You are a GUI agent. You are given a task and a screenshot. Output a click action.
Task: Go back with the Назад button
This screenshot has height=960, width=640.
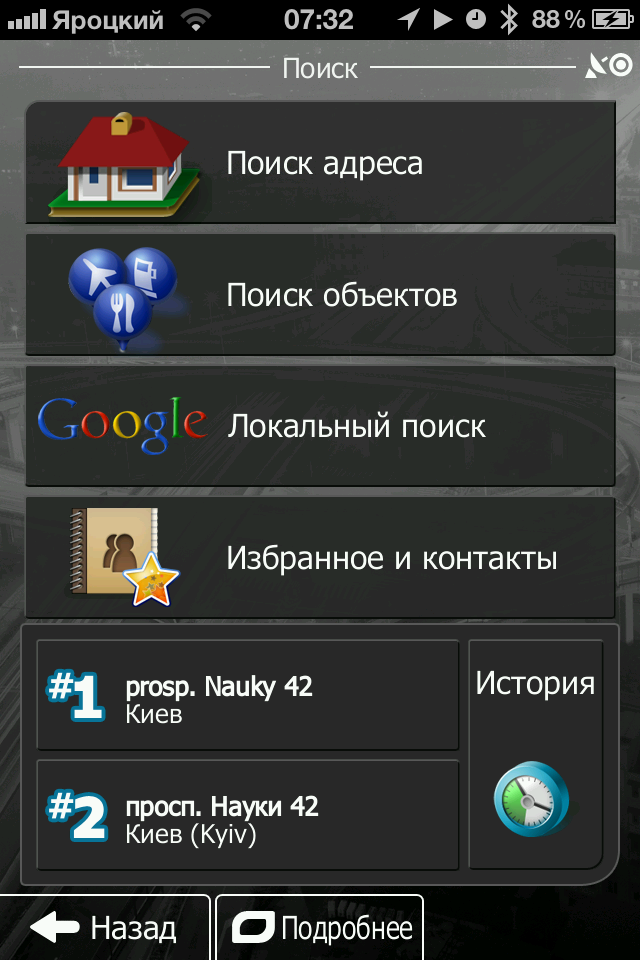click(104, 928)
